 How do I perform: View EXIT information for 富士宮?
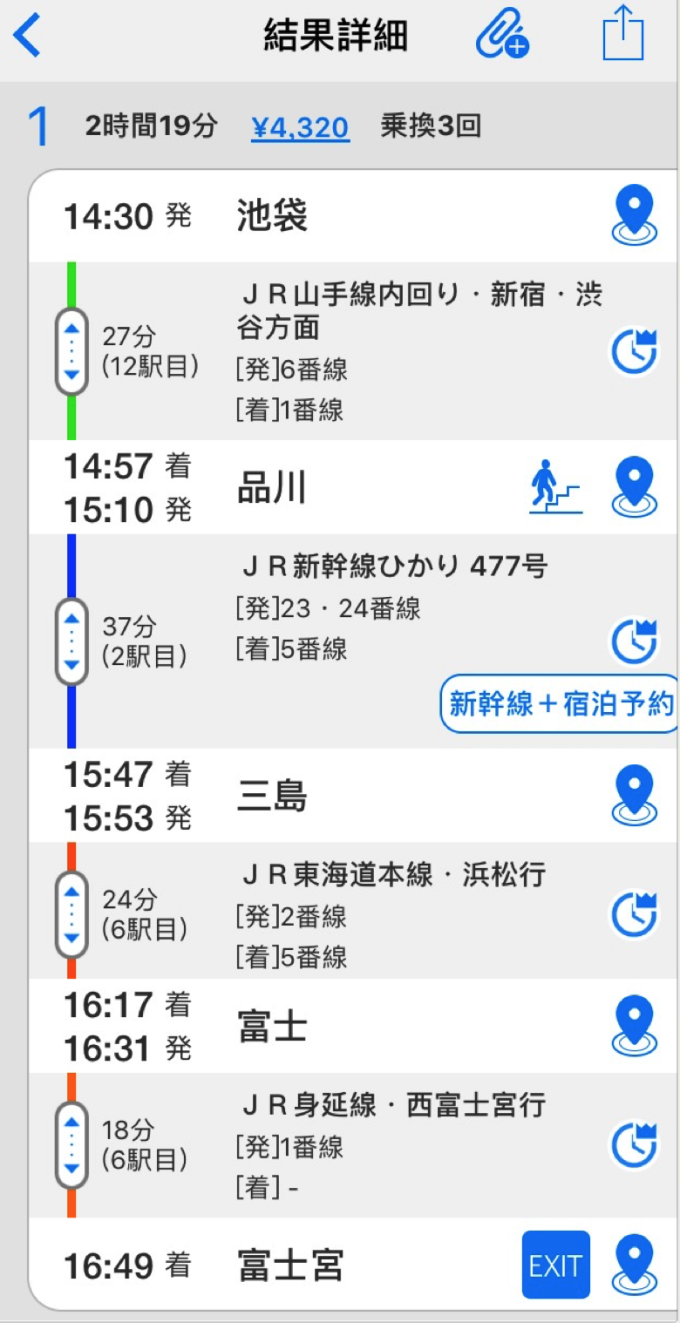(555, 1265)
